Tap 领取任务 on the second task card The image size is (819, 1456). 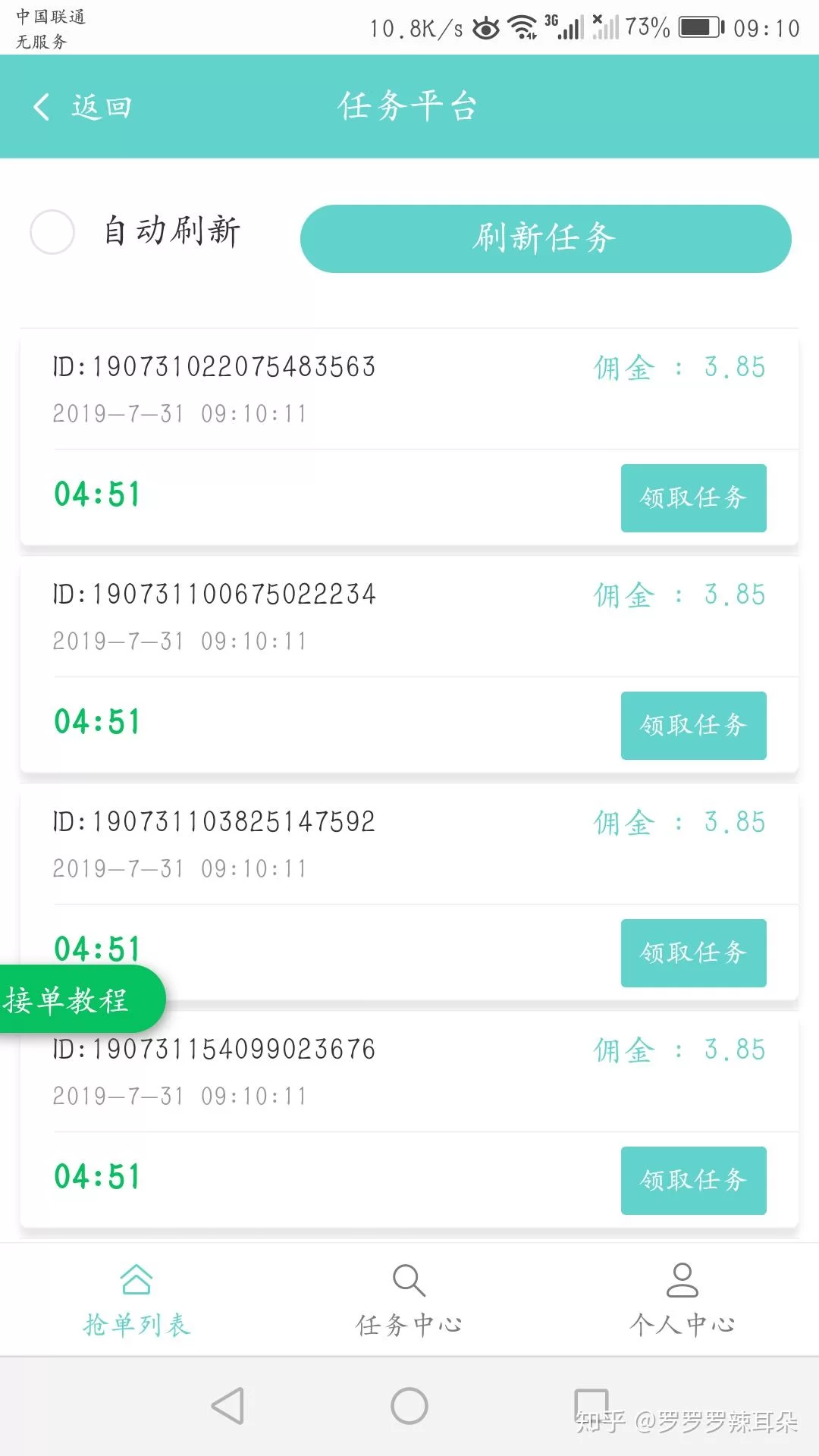pyautogui.click(x=692, y=726)
